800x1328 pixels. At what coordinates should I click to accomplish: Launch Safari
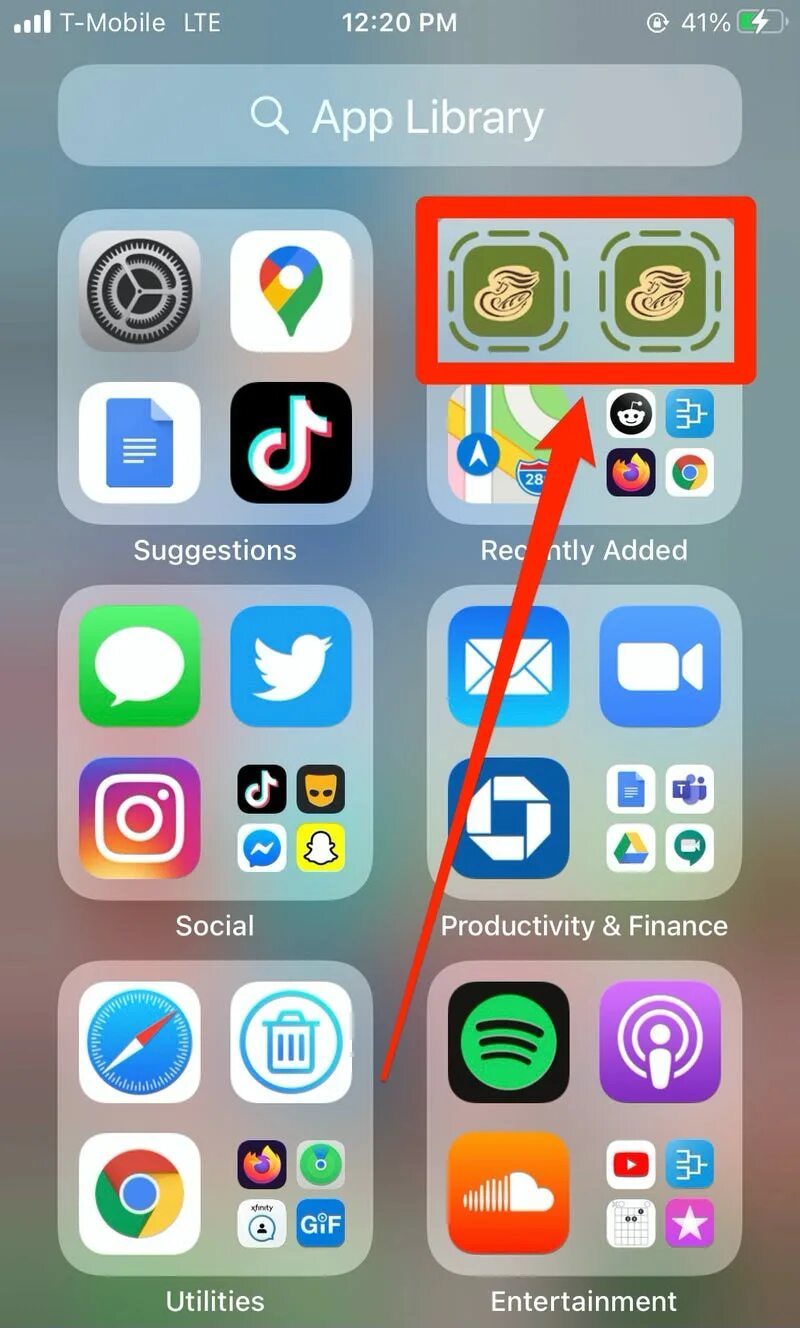pyautogui.click(x=140, y=1042)
